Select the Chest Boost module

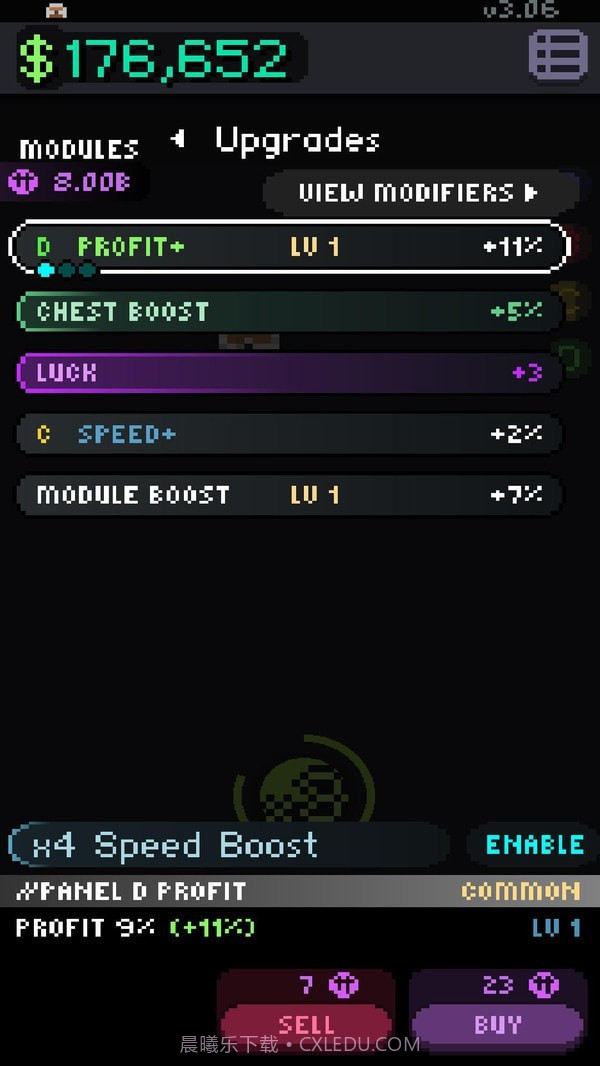pos(289,311)
